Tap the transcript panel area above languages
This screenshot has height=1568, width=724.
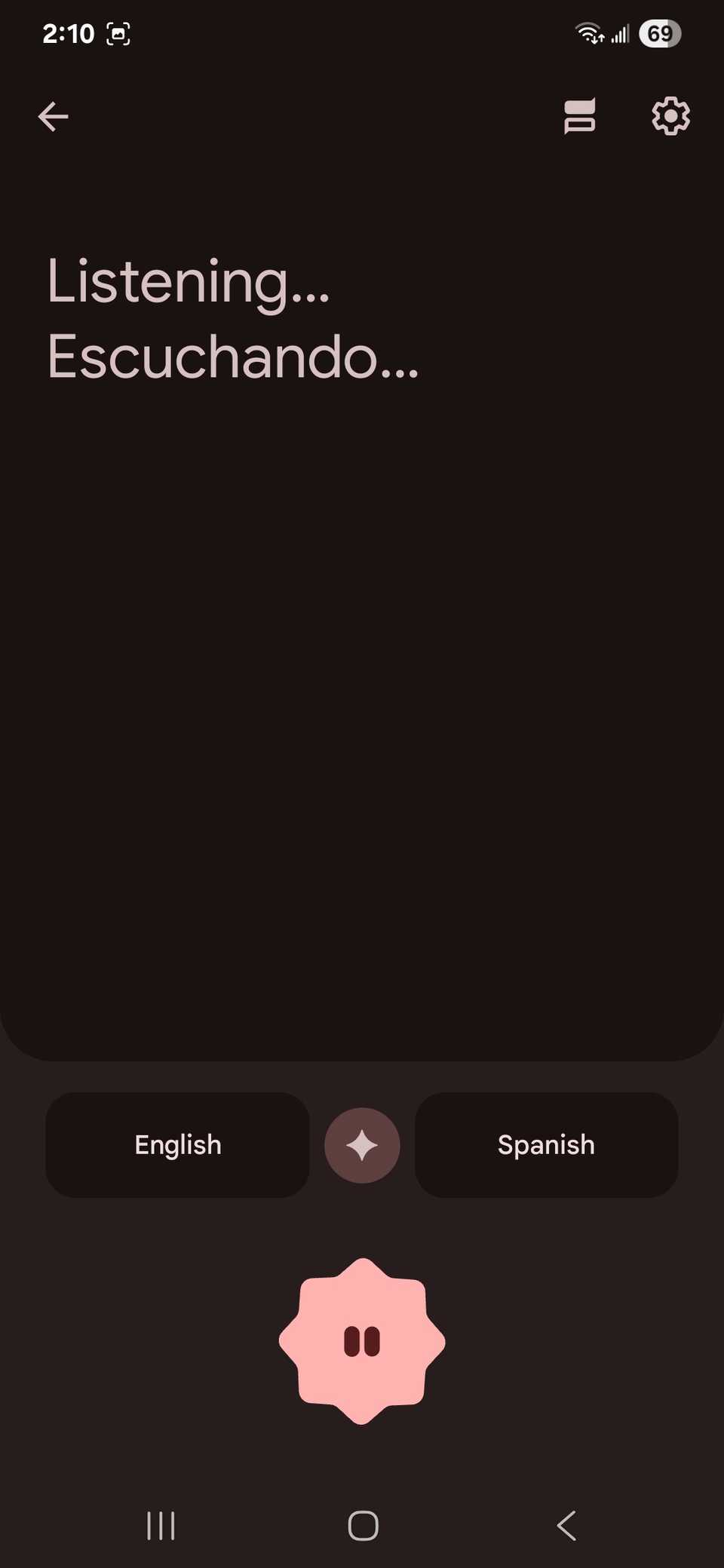(362, 716)
